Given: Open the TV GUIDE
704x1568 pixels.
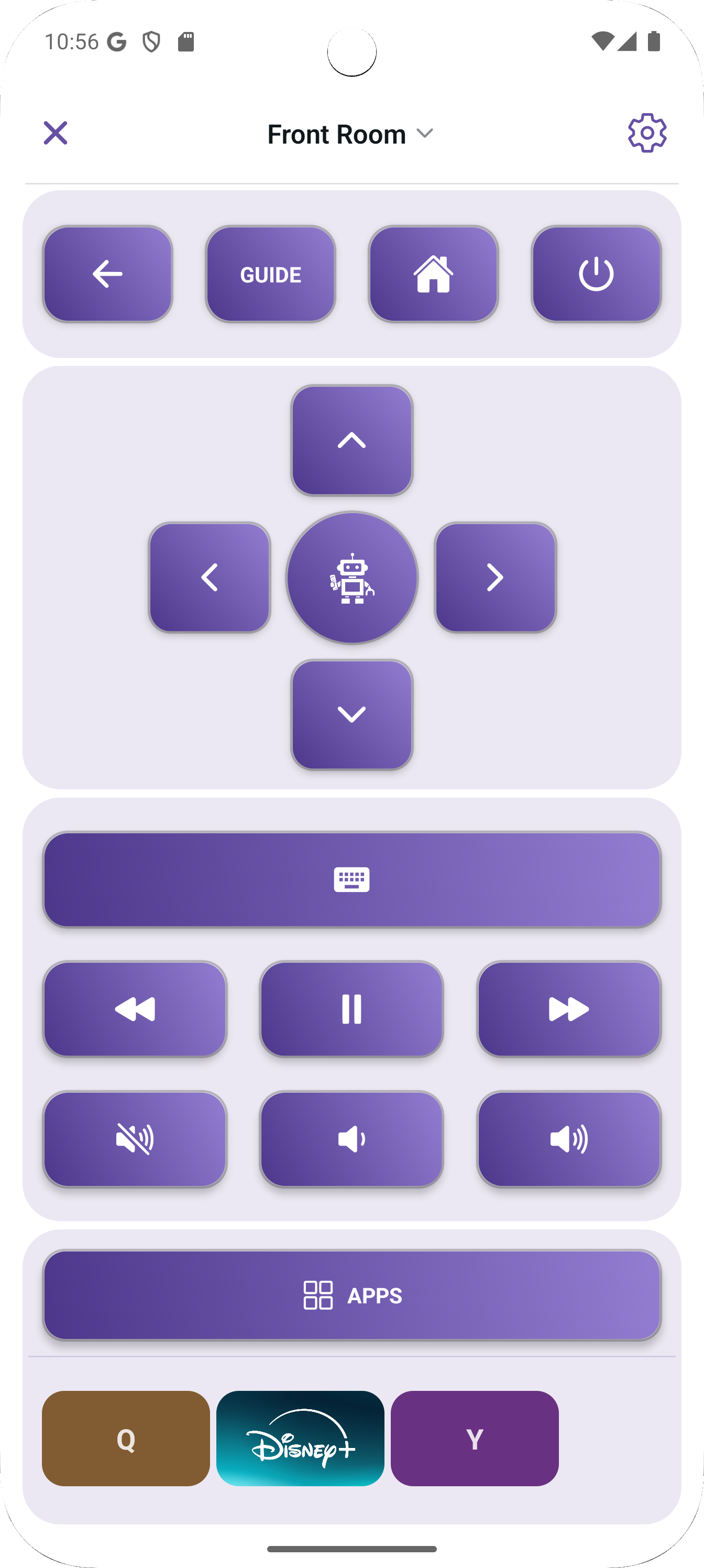Looking at the screenshot, I should tap(271, 274).
